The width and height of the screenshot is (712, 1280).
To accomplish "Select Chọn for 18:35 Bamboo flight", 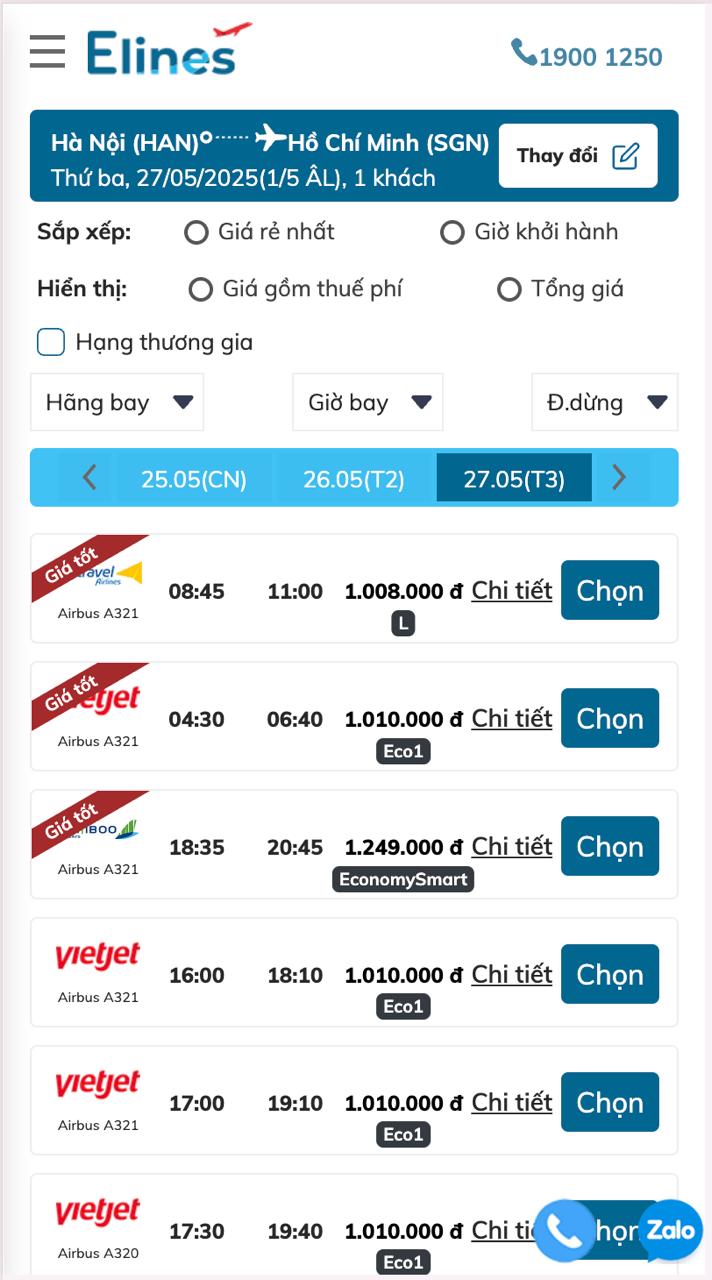I will click(609, 846).
